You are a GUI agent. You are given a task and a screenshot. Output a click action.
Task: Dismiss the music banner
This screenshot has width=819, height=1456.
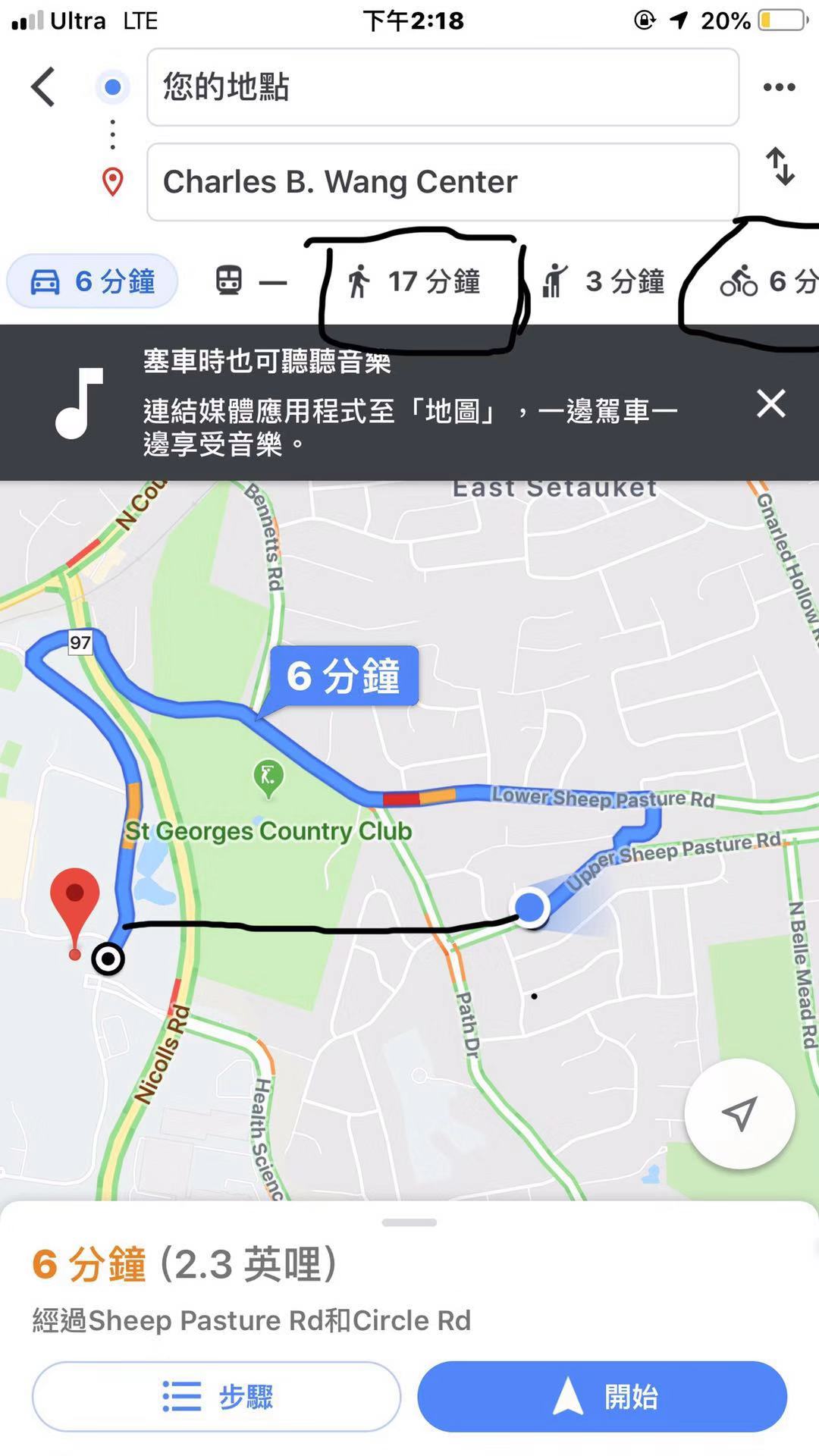click(770, 403)
